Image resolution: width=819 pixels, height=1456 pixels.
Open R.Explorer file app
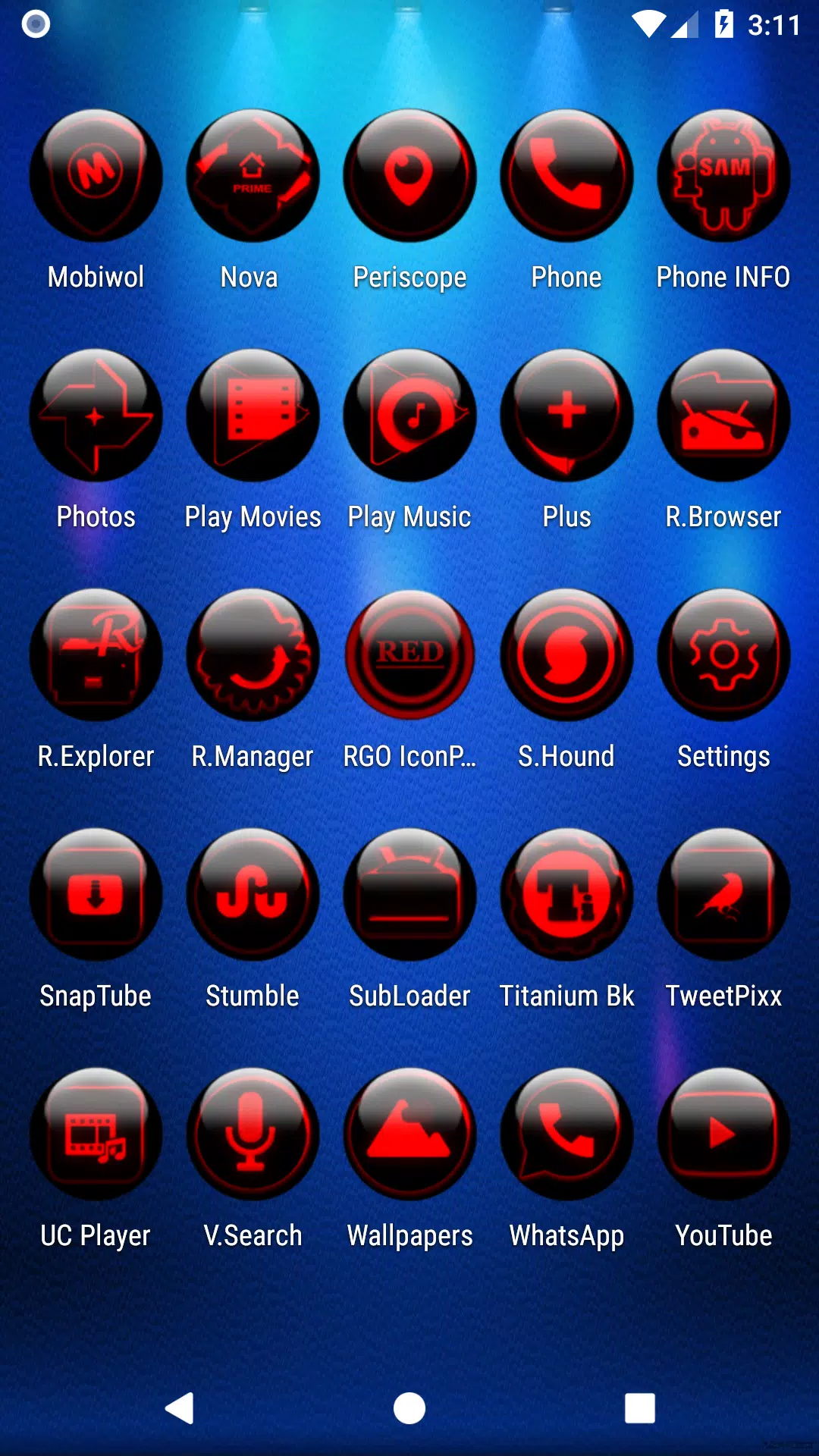pyautogui.click(x=96, y=655)
